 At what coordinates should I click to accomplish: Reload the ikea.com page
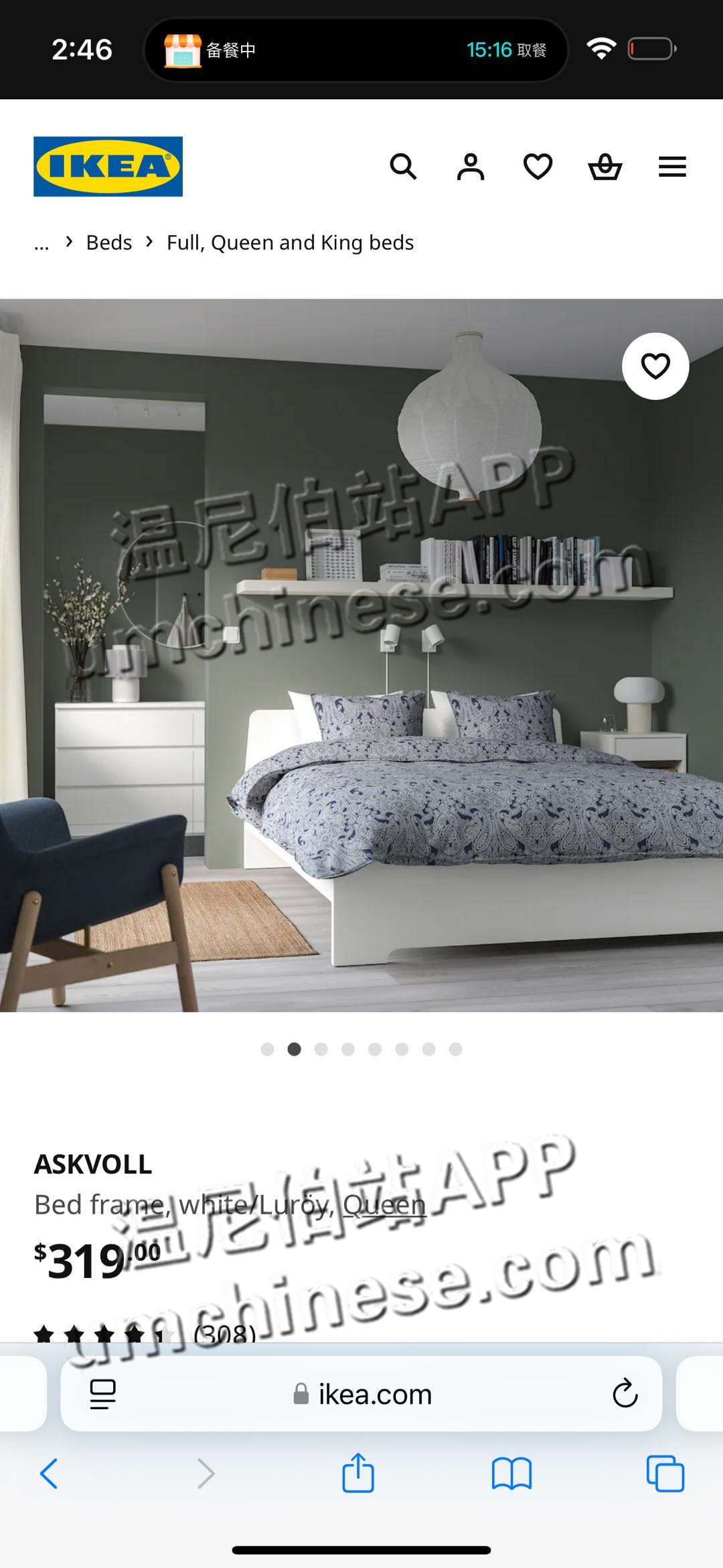tap(625, 1395)
